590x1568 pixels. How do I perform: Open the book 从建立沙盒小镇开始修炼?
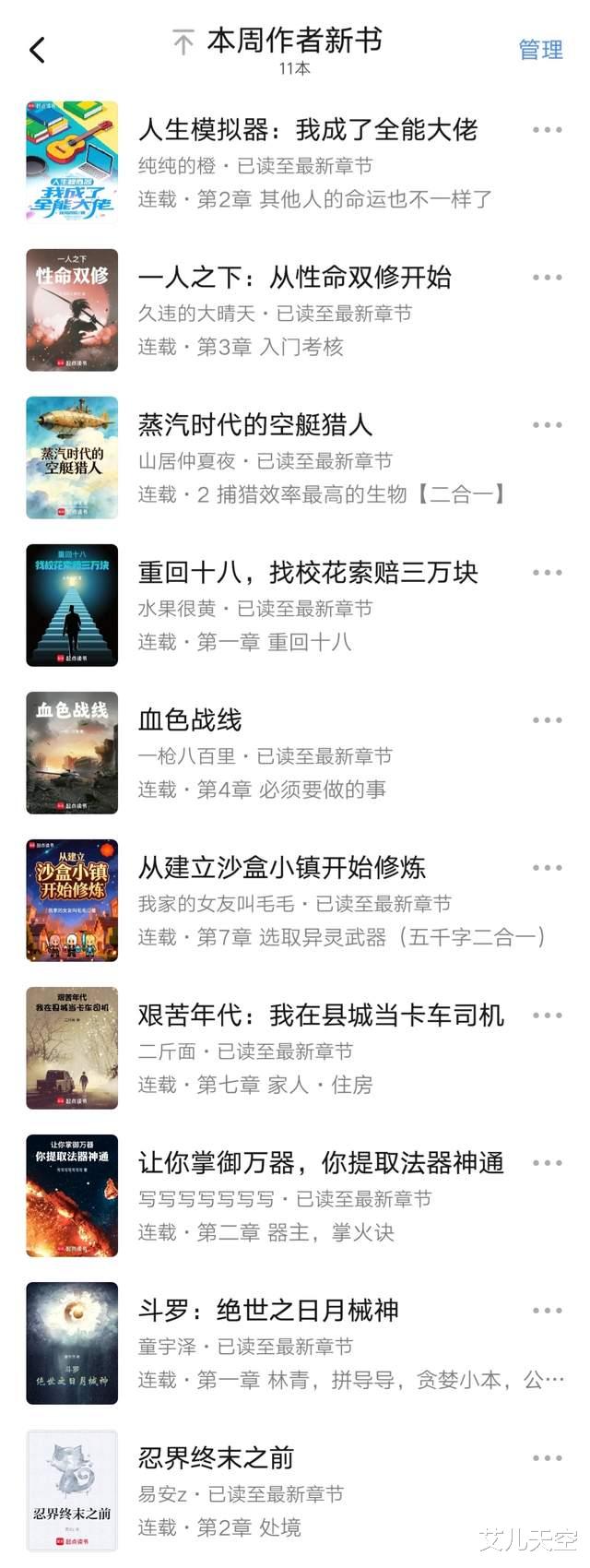point(282,868)
